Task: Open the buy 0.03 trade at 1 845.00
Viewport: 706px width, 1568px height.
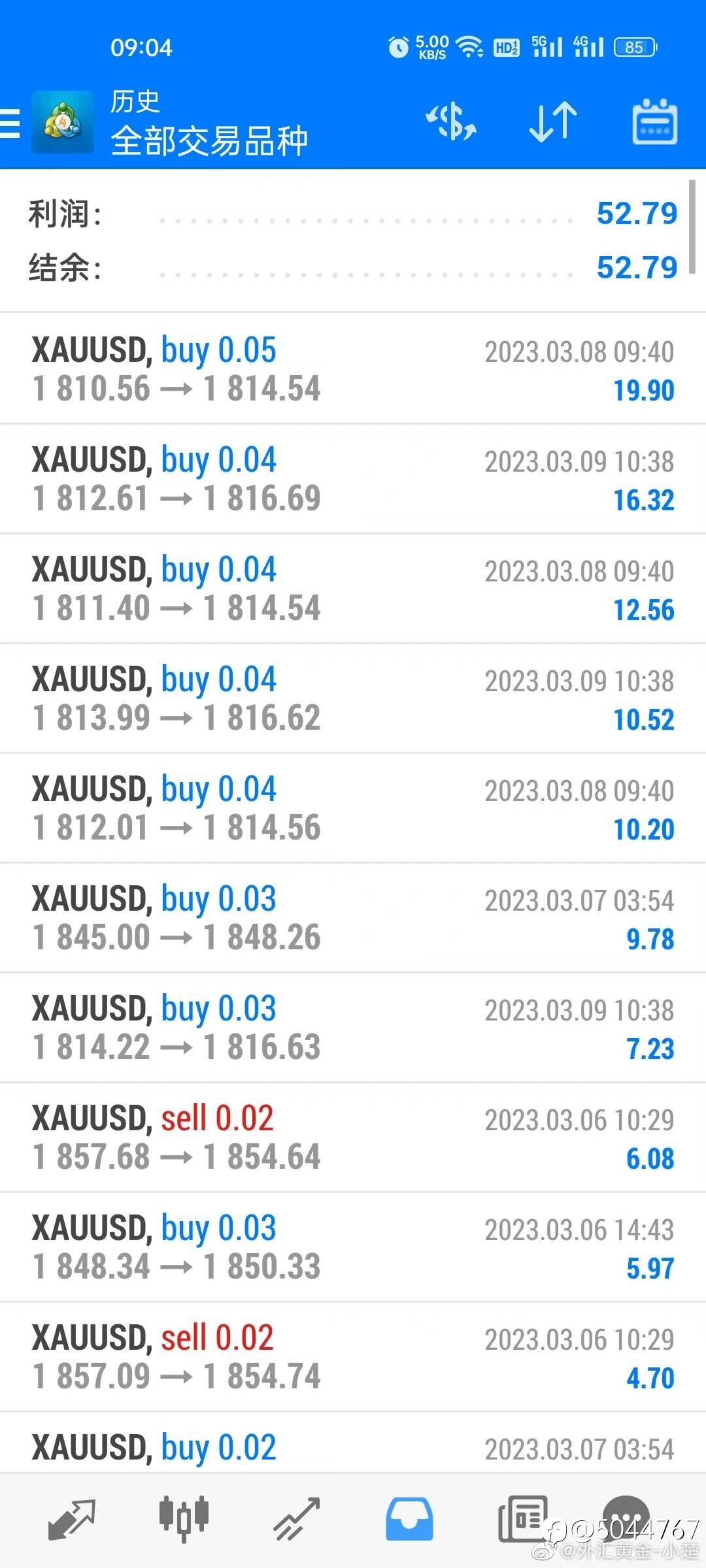Action: [x=353, y=918]
